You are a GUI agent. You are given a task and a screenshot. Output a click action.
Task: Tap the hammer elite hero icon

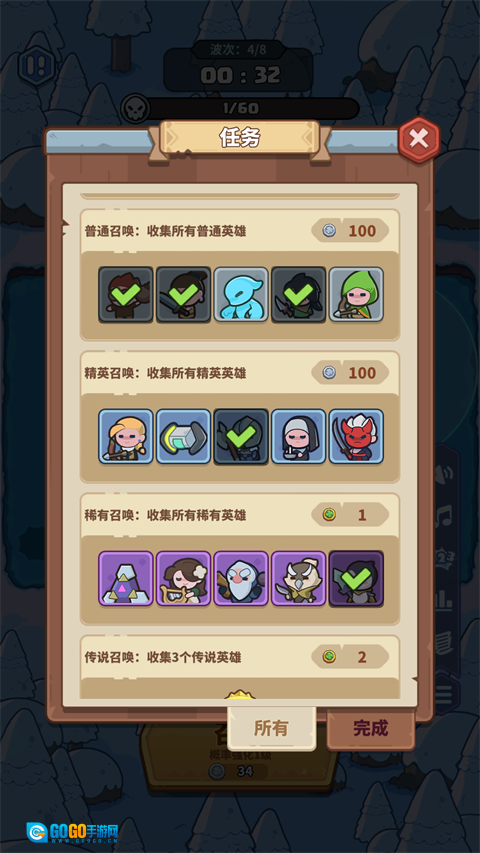183,436
